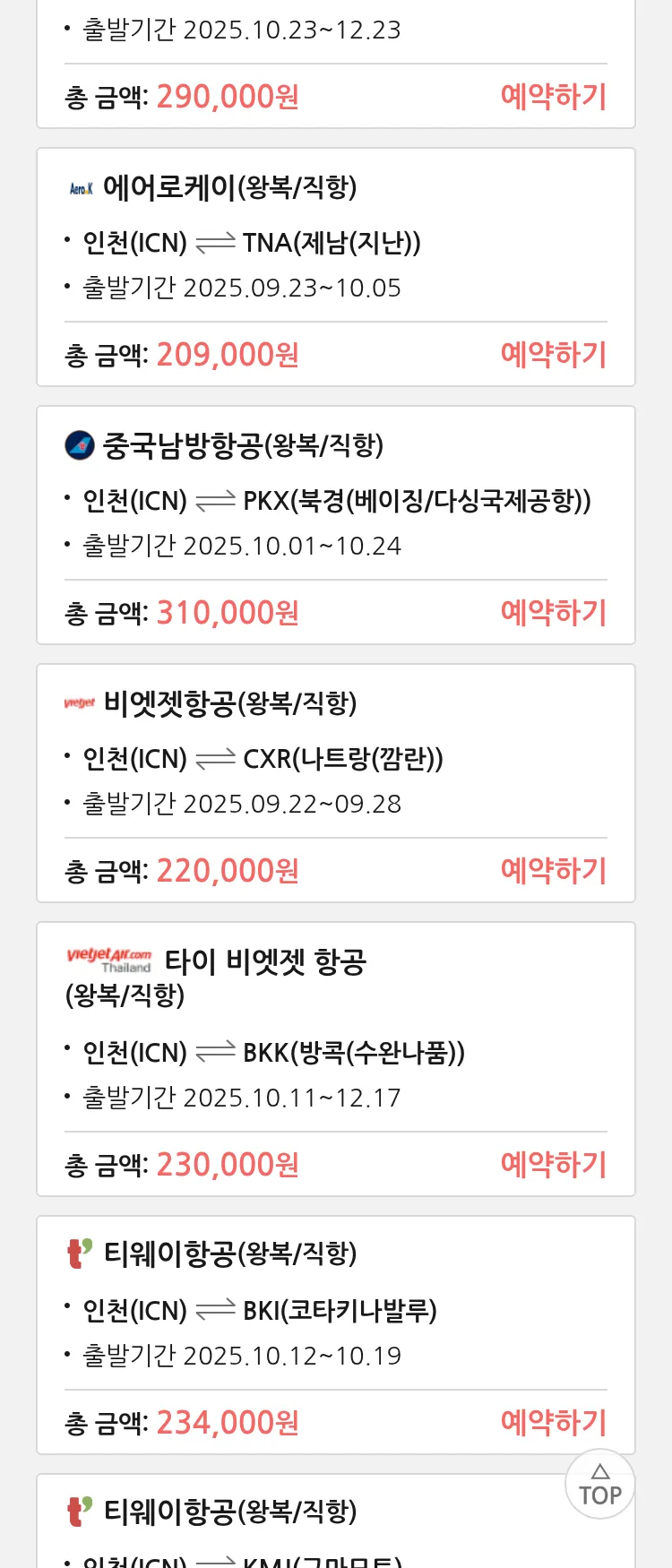The width and height of the screenshot is (672, 1568).
Task: Book the 에어로케이 flight to TNA
Action: tap(553, 355)
